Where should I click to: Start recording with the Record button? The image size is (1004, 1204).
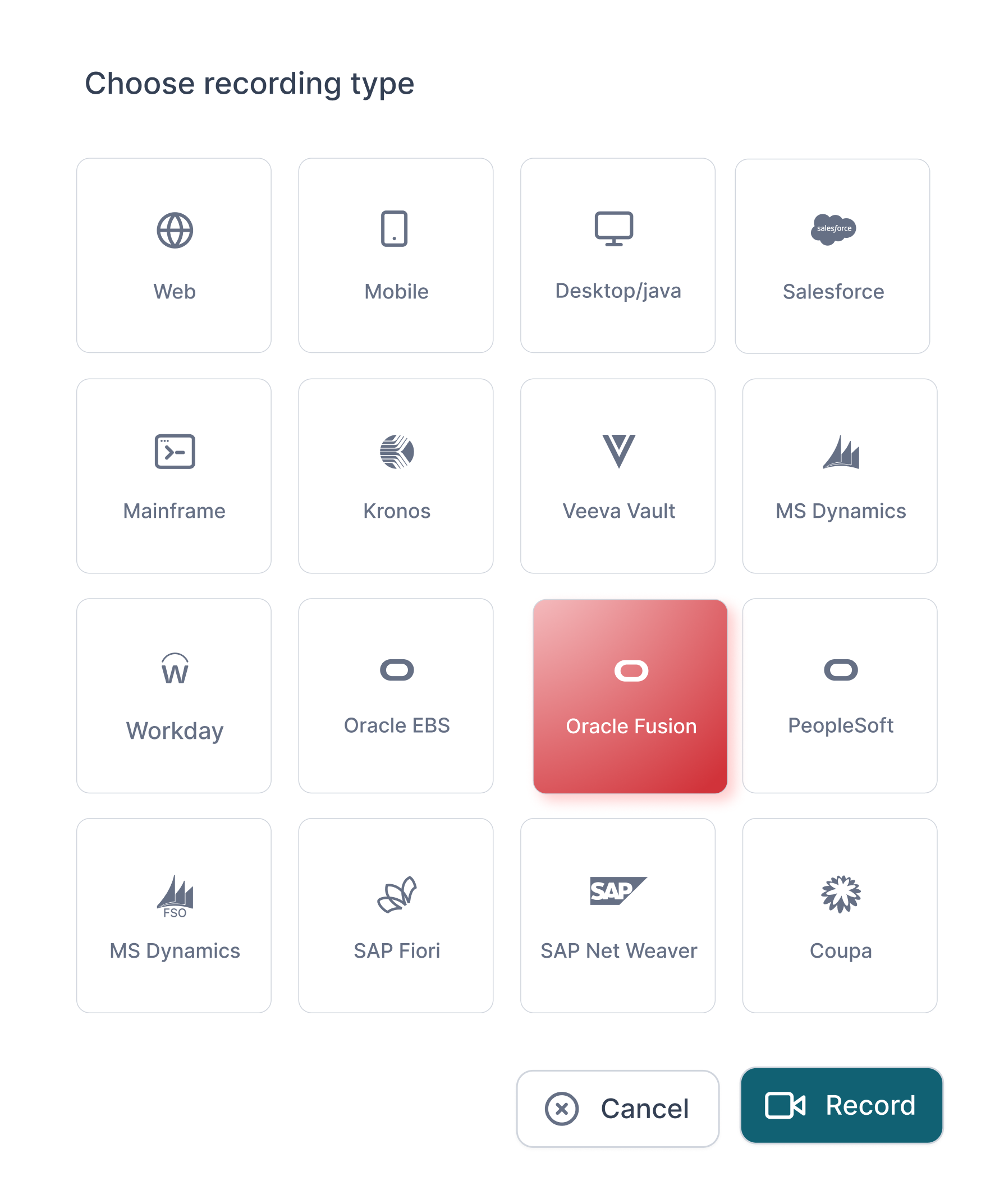click(x=841, y=1105)
